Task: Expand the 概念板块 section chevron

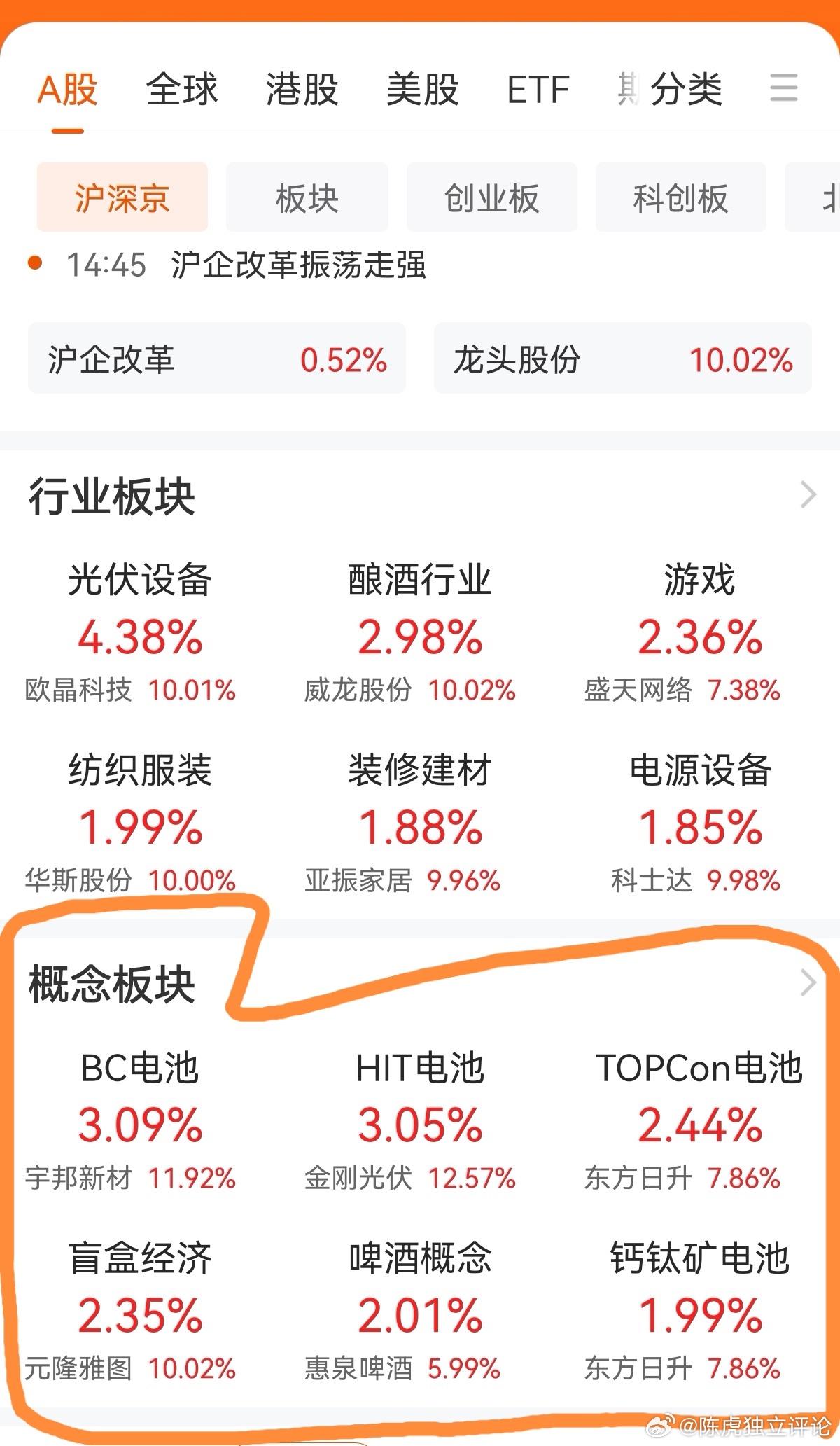Action: point(808,982)
